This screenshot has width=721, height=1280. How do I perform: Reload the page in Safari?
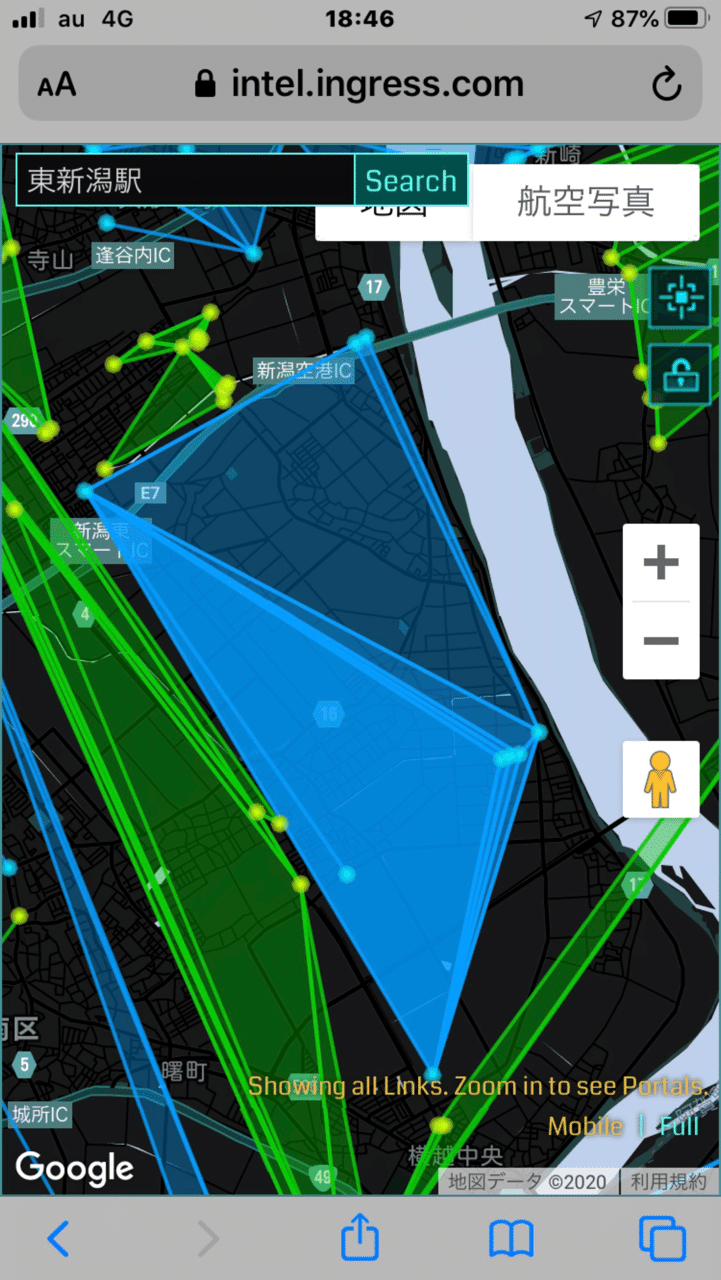pyautogui.click(x=666, y=86)
